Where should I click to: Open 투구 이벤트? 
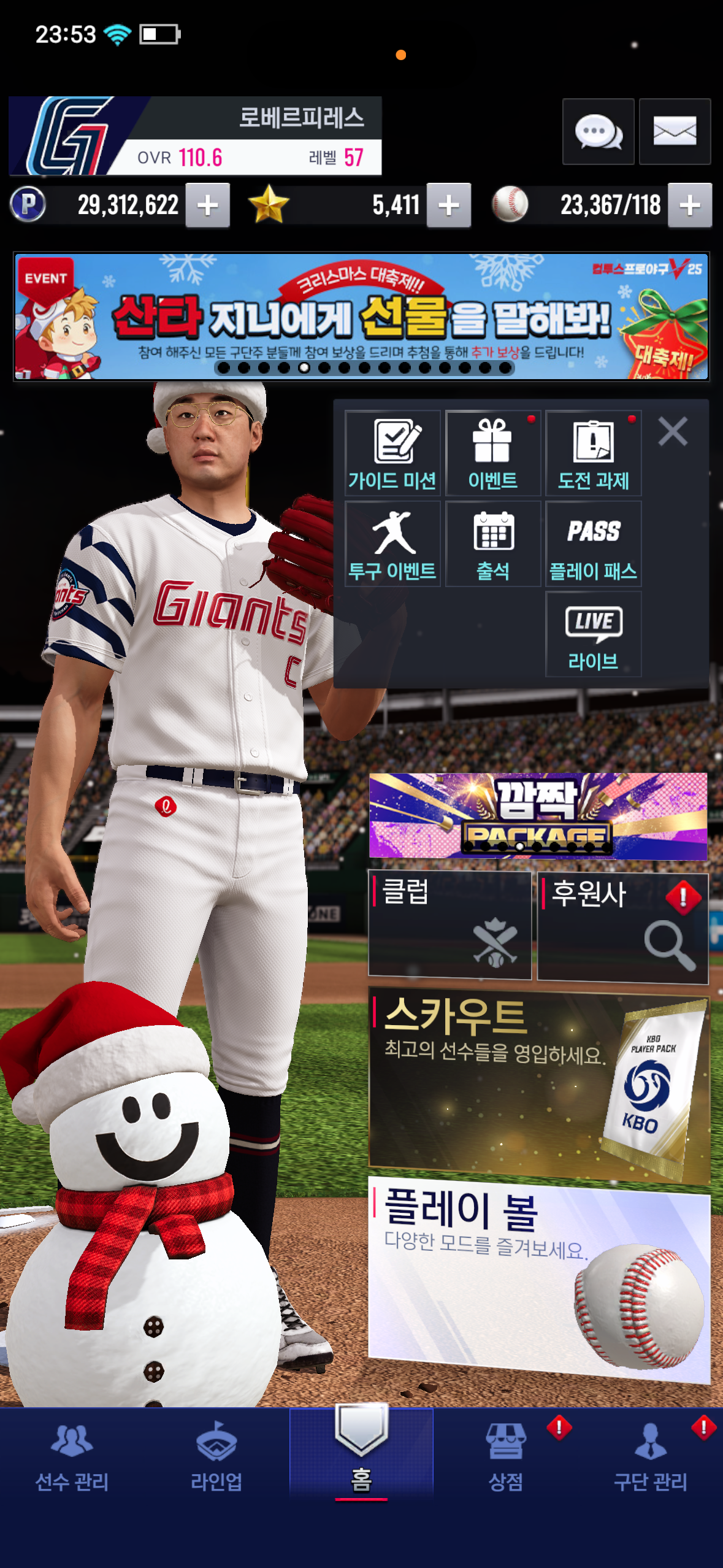tap(392, 544)
